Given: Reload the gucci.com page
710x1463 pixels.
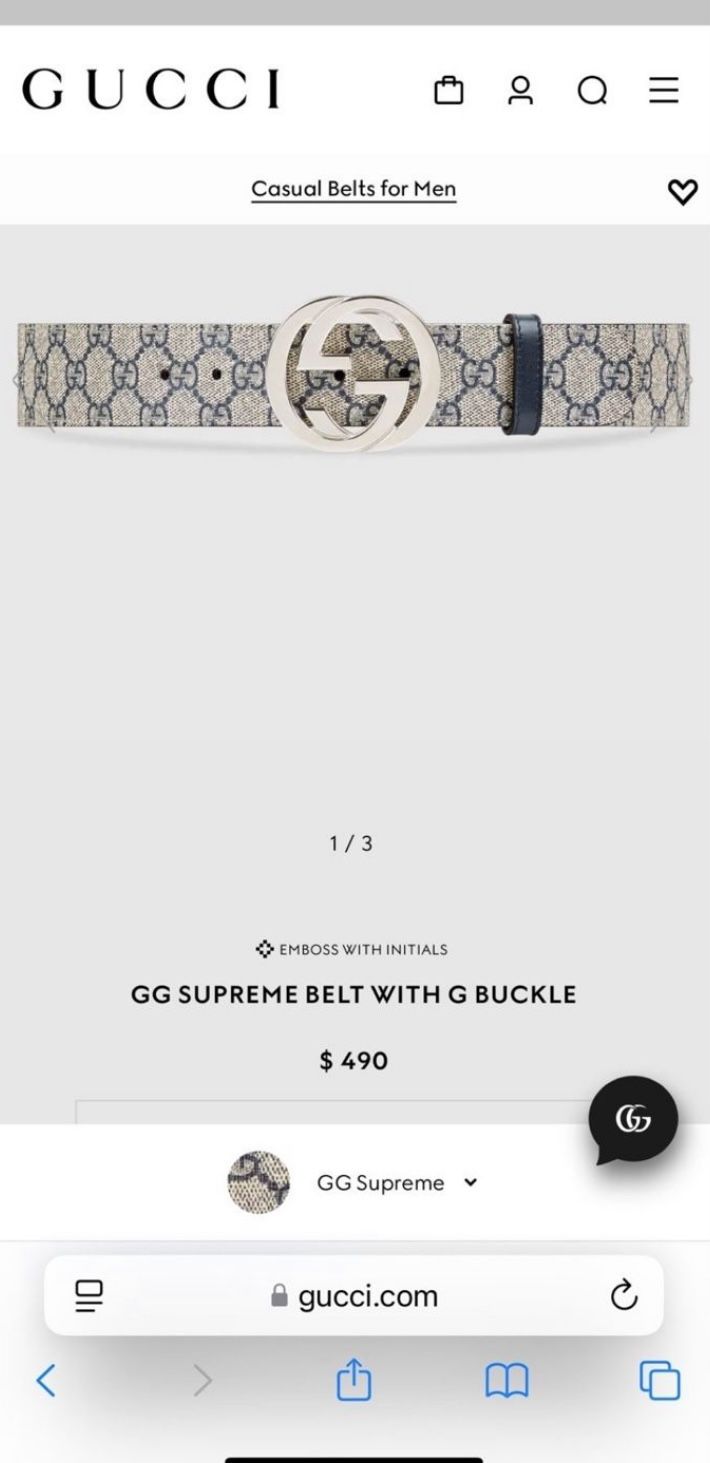Looking at the screenshot, I should (623, 1295).
